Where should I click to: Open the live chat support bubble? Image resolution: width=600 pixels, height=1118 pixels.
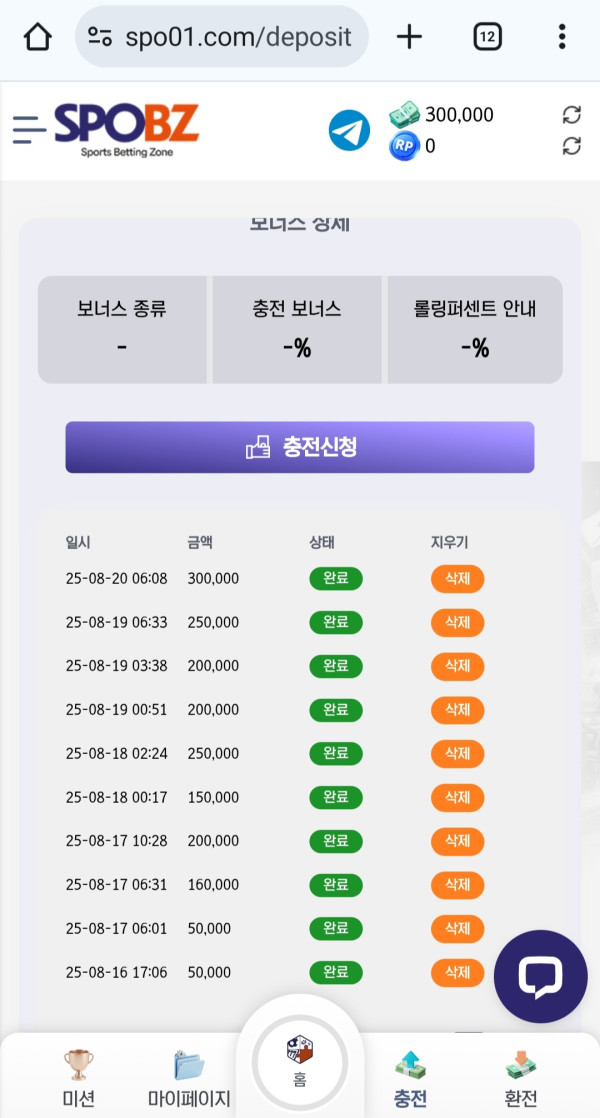(541, 977)
